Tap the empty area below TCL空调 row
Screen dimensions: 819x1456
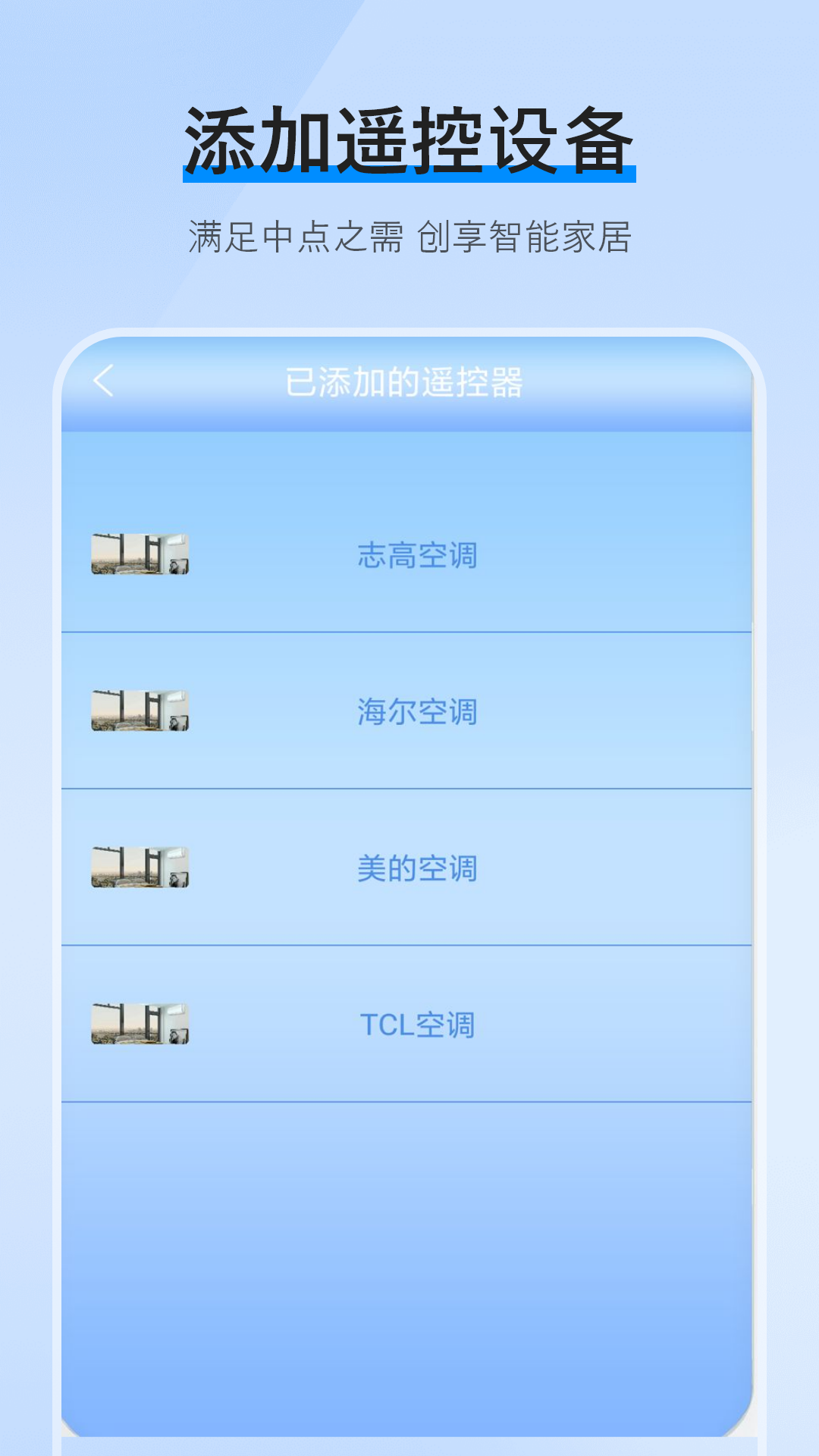409,1213
